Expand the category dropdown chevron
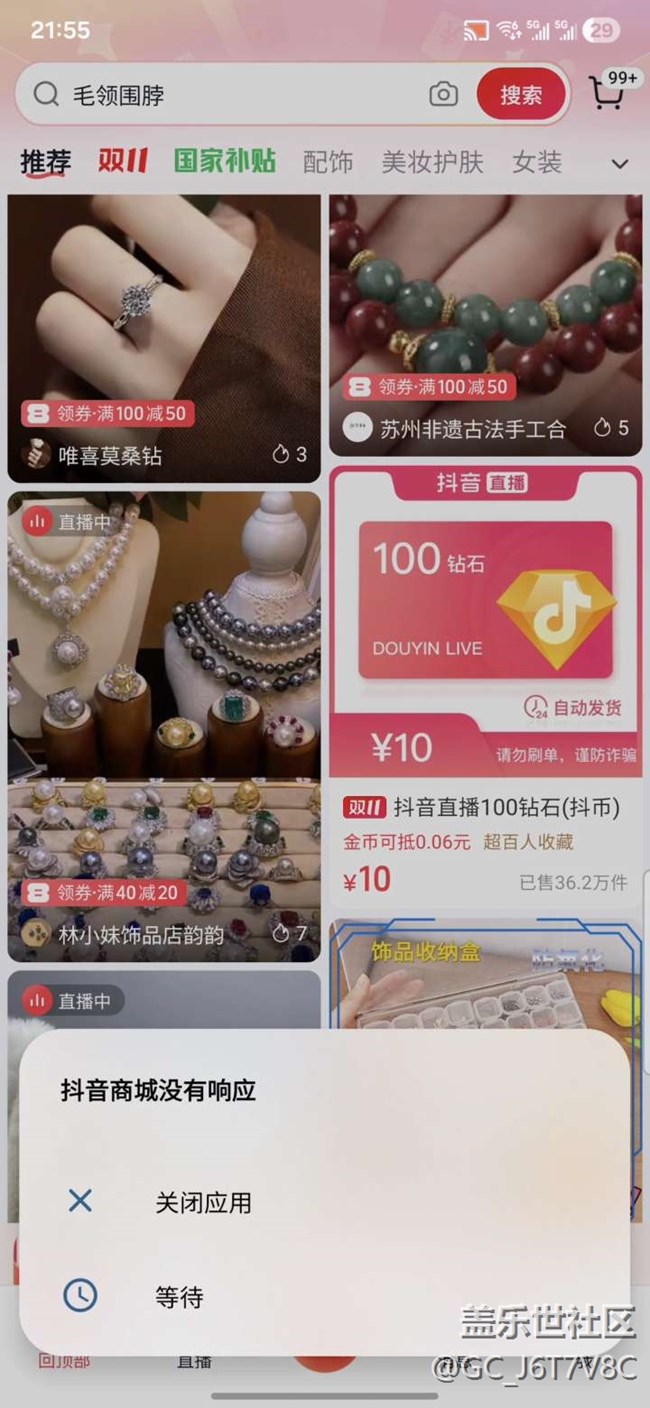Image resolution: width=650 pixels, height=1408 pixels. [x=620, y=164]
